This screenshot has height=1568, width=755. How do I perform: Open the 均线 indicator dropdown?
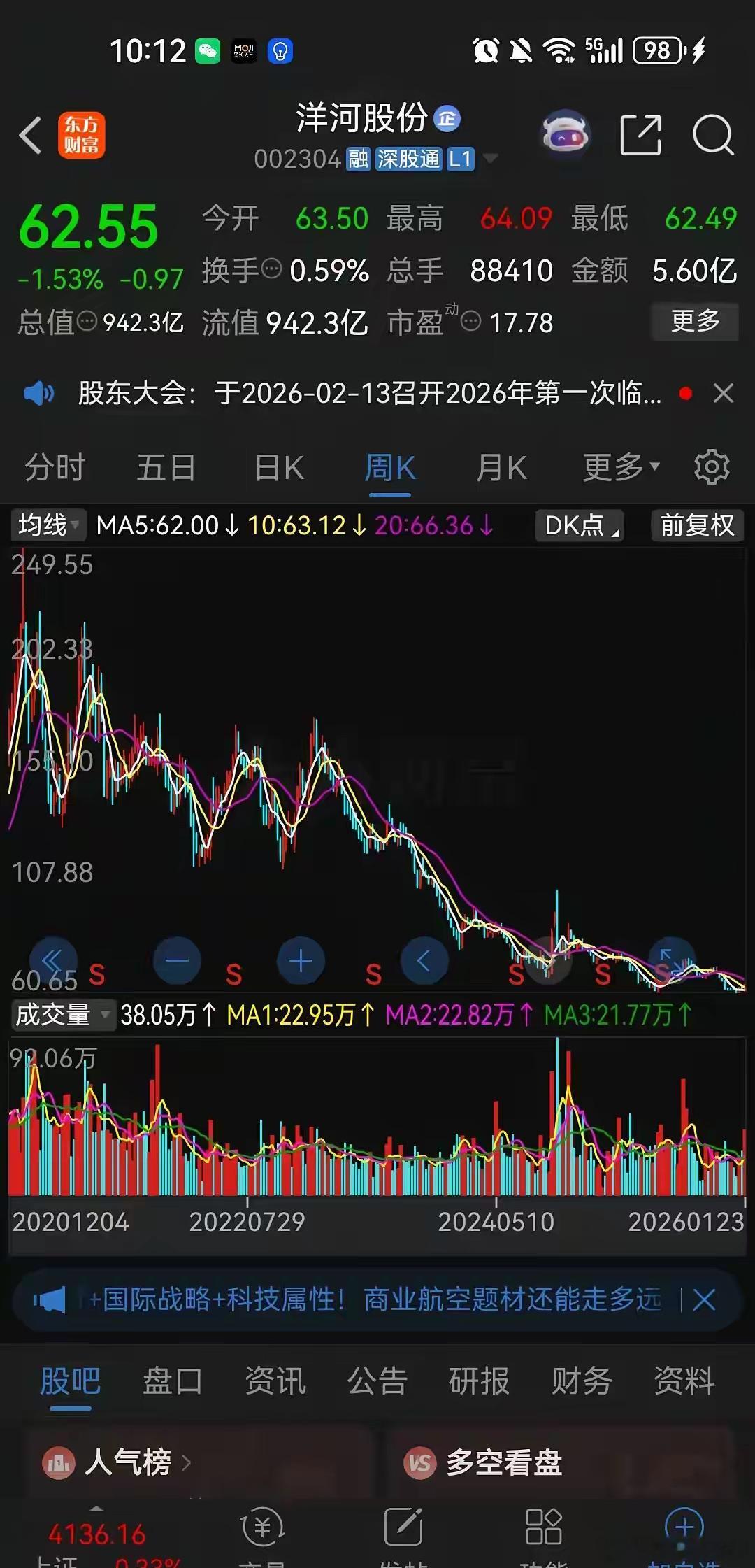[x=46, y=527]
